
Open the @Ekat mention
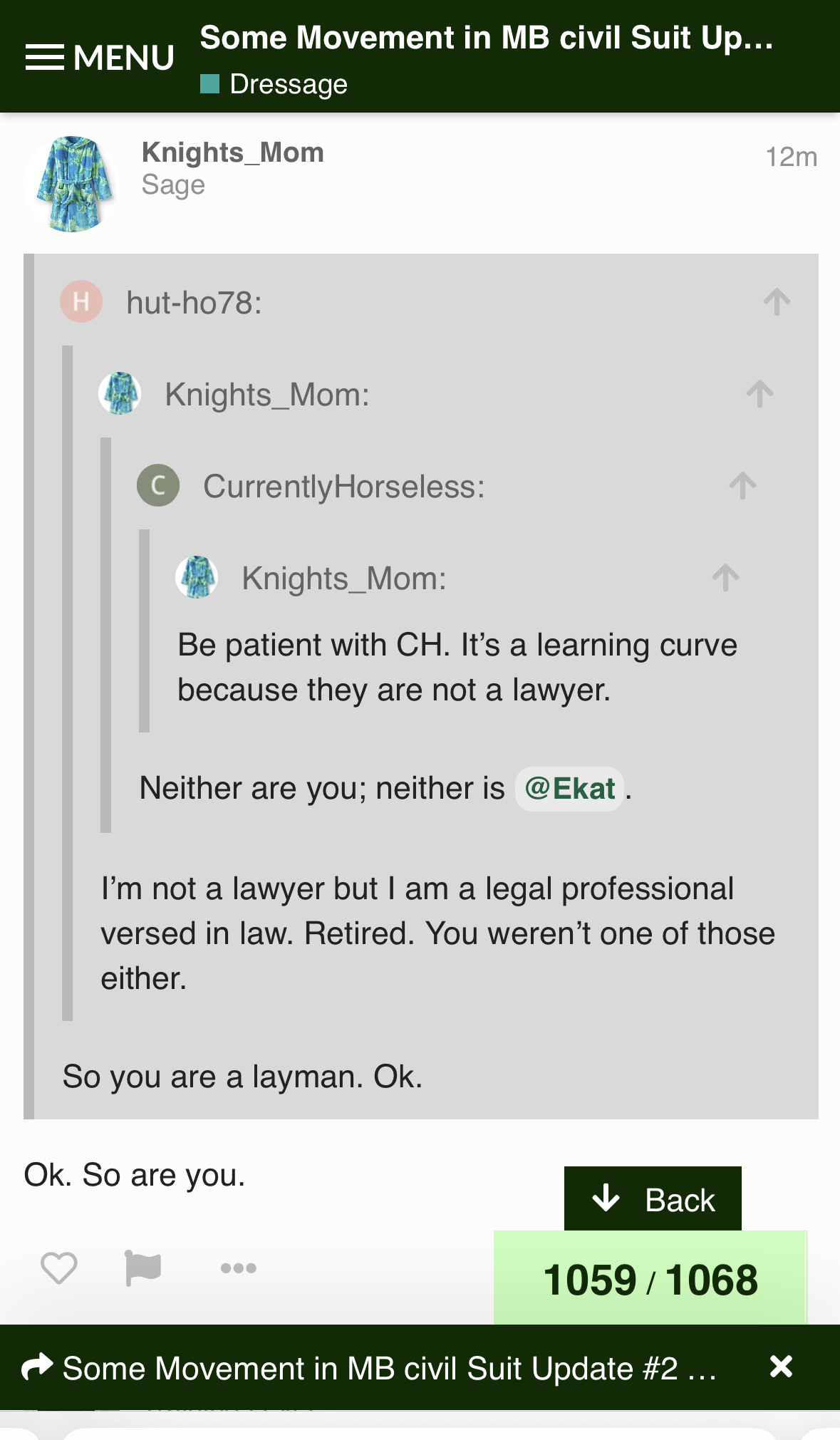(x=569, y=789)
